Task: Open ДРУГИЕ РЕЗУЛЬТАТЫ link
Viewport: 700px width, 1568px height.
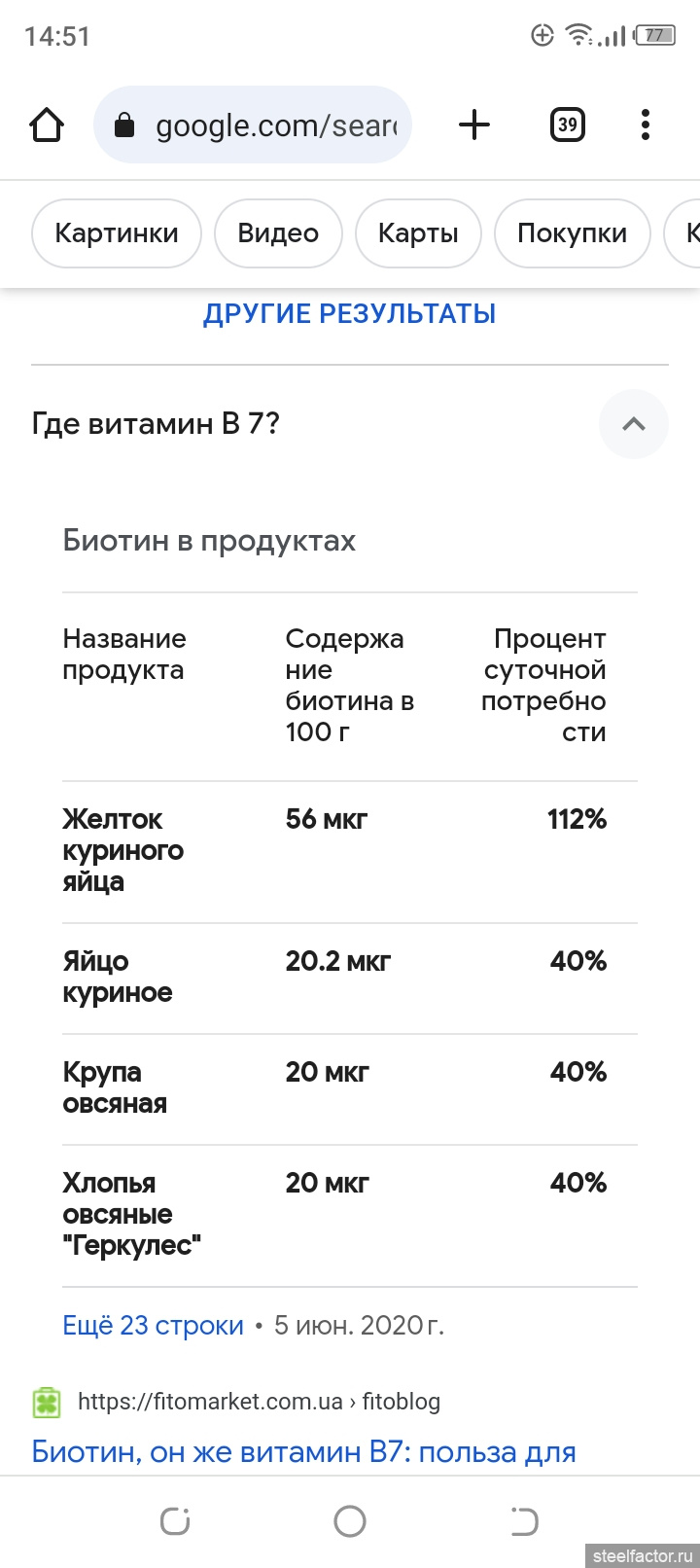Action: [x=349, y=314]
